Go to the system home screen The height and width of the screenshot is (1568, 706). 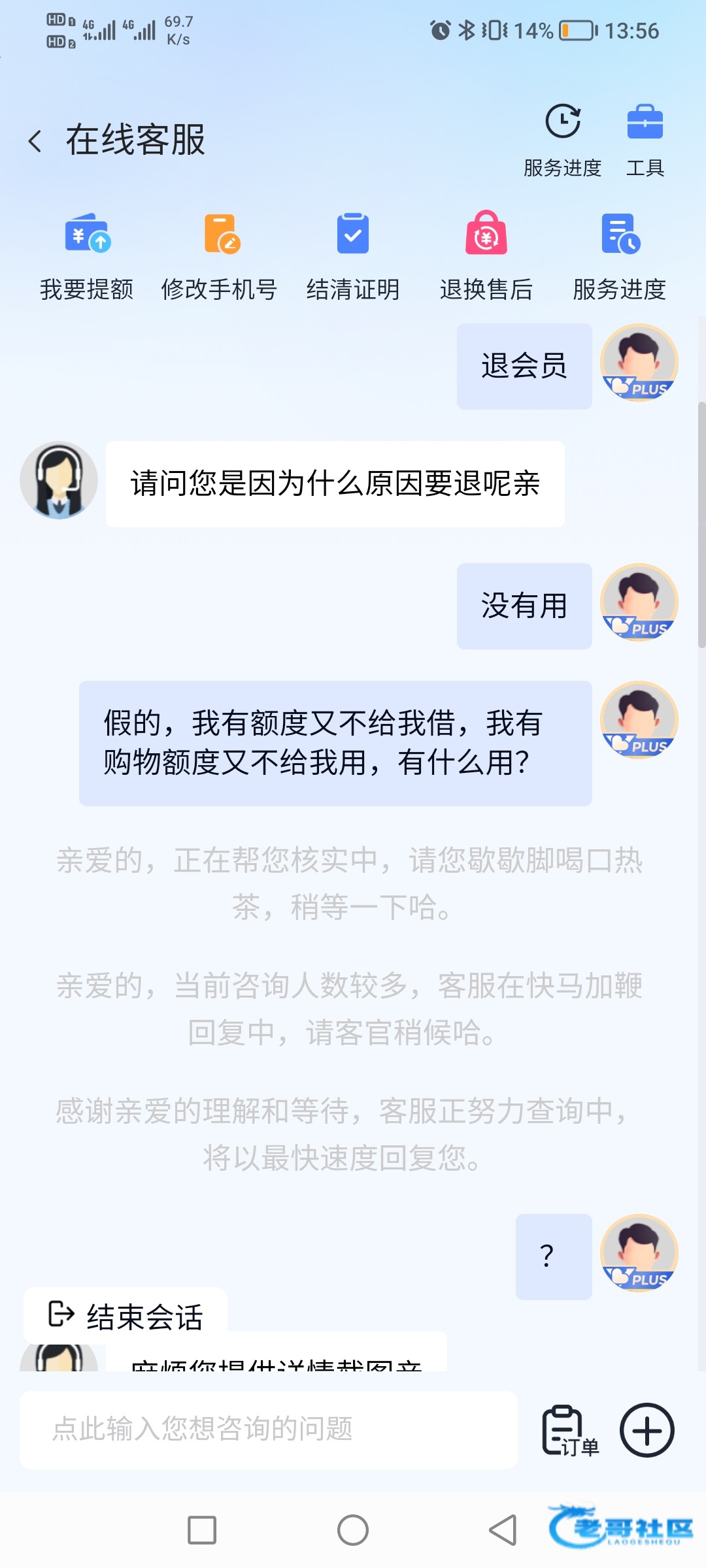click(353, 1530)
